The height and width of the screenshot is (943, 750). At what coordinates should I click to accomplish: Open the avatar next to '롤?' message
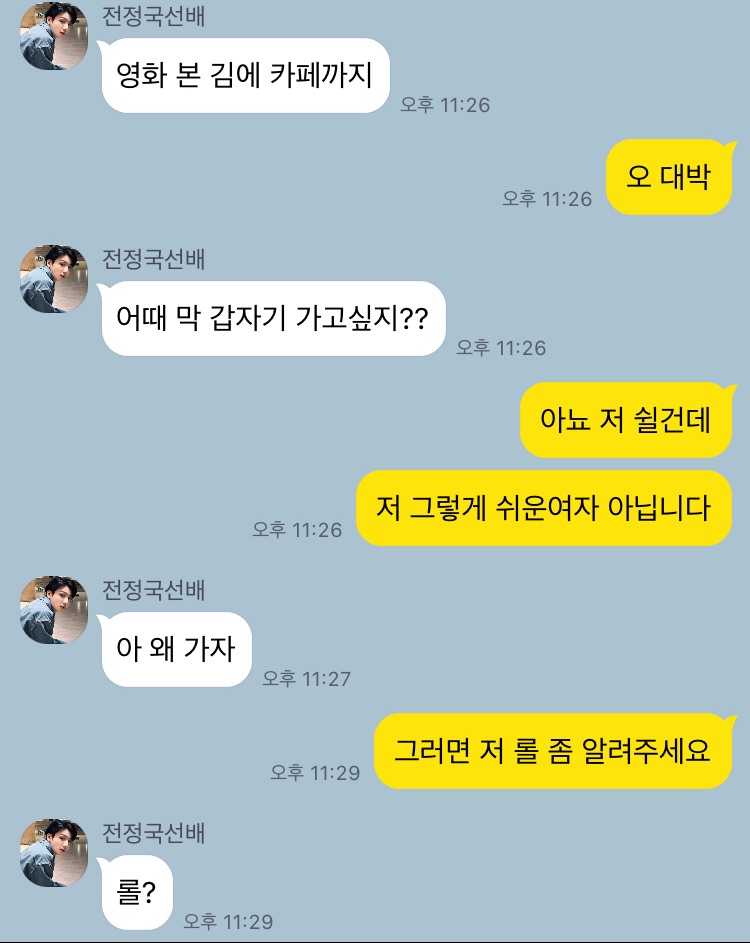(54, 852)
